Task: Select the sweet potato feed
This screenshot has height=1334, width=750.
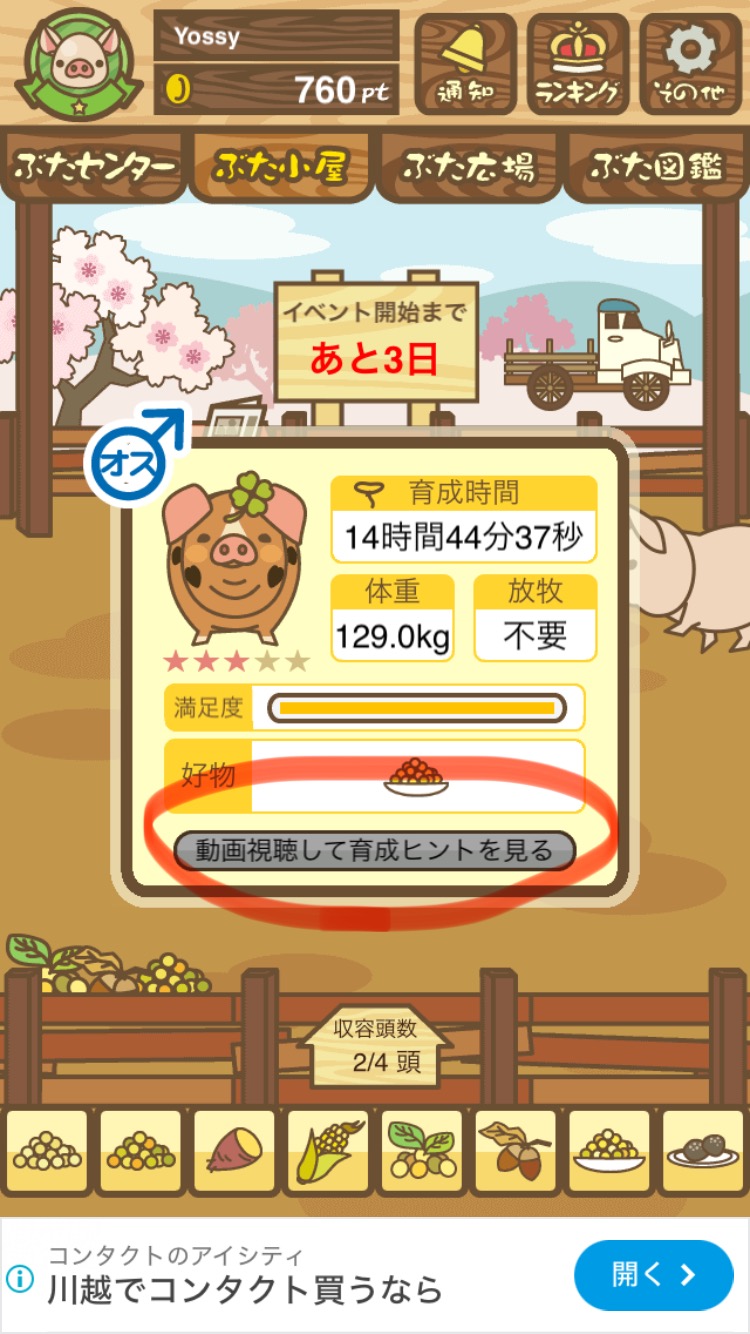Action: 233,1152
